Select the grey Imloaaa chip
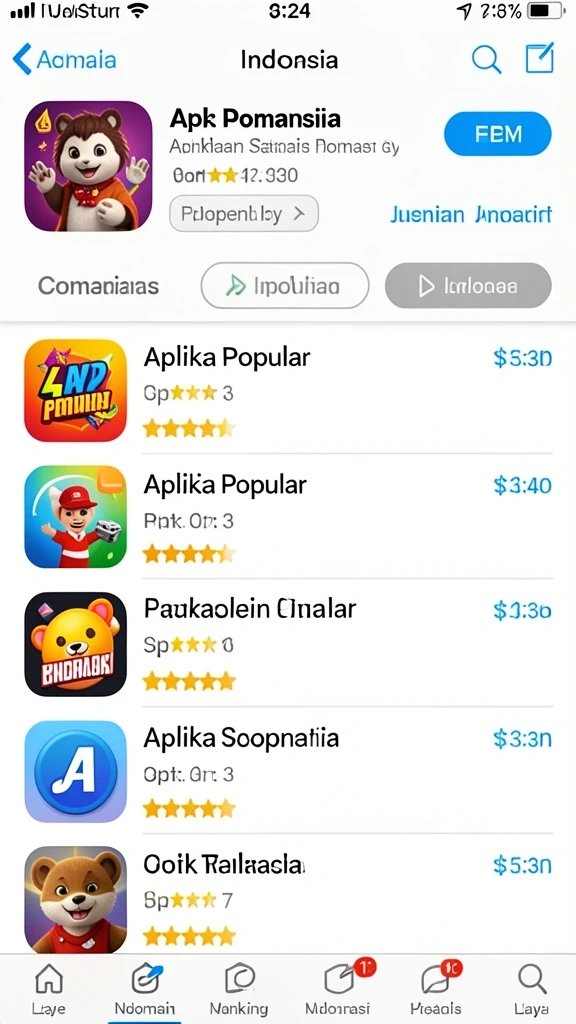 [x=468, y=285]
